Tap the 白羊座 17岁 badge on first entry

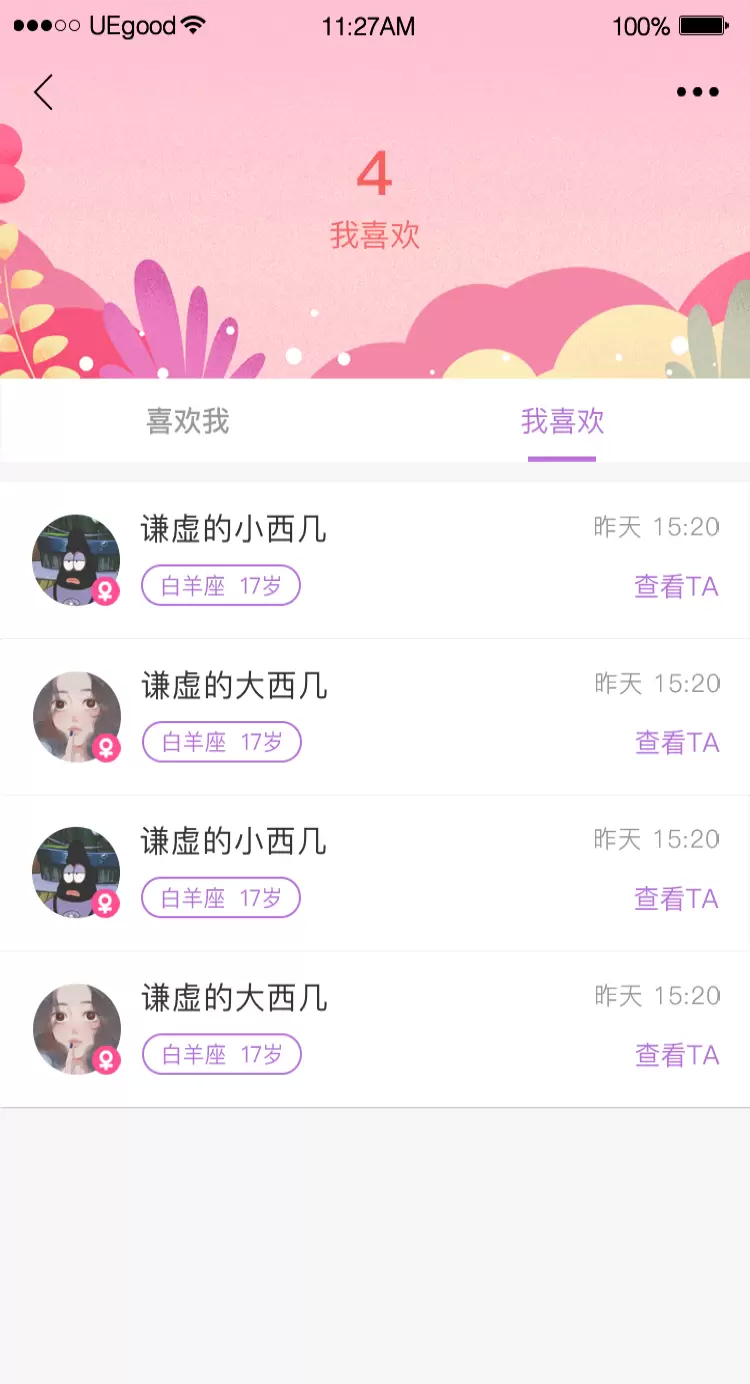(x=220, y=586)
